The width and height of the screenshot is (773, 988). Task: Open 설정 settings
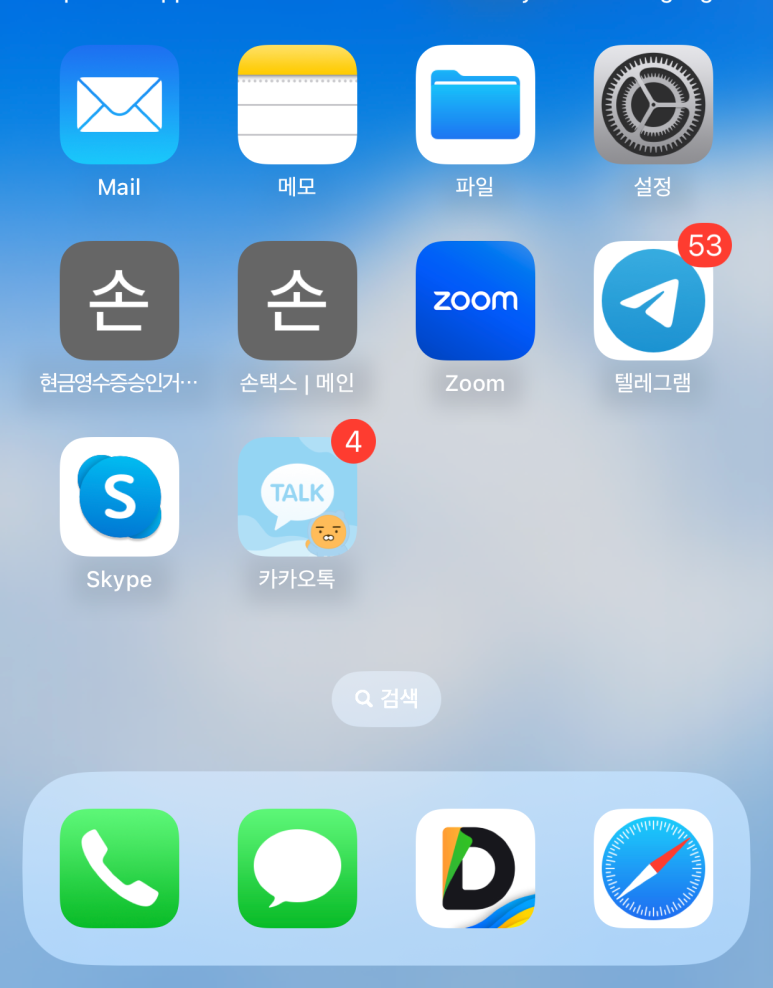click(653, 105)
